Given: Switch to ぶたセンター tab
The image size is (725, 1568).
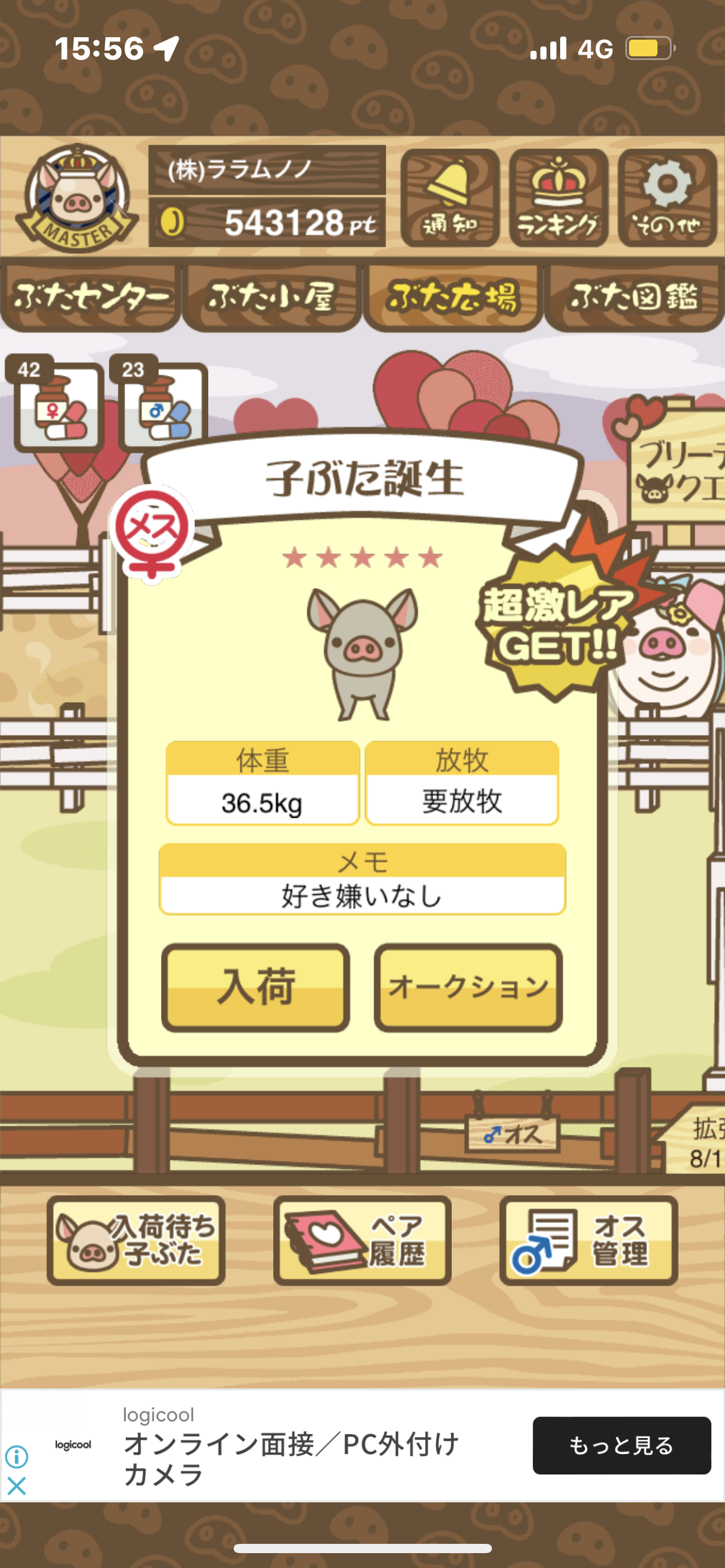Looking at the screenshot, I should coord(90,298).
